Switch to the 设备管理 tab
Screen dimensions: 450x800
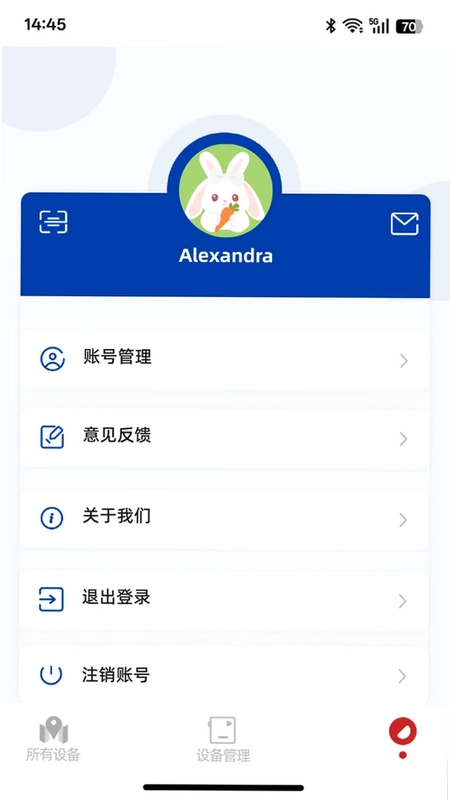coord(223,739)
